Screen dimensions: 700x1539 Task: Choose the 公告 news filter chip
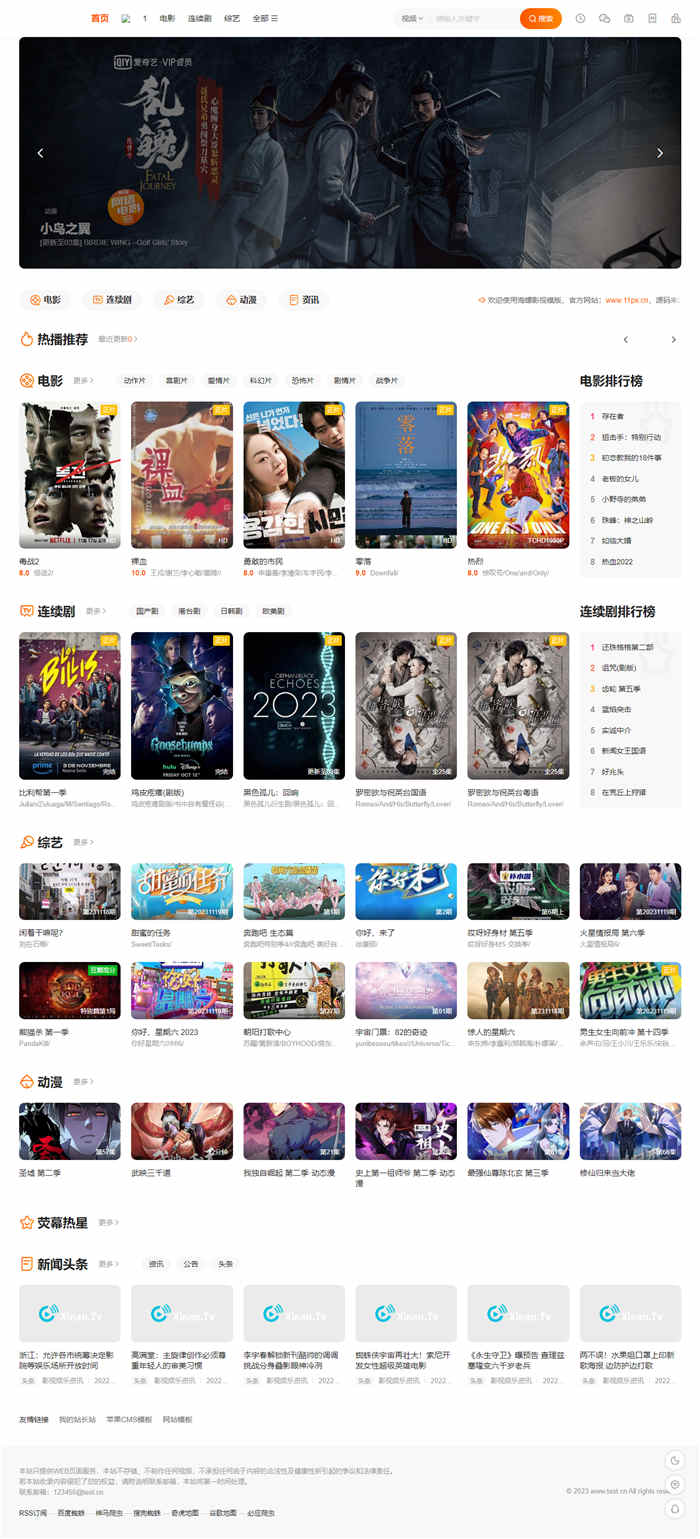pyautogui.click(x=190, y=1264)
